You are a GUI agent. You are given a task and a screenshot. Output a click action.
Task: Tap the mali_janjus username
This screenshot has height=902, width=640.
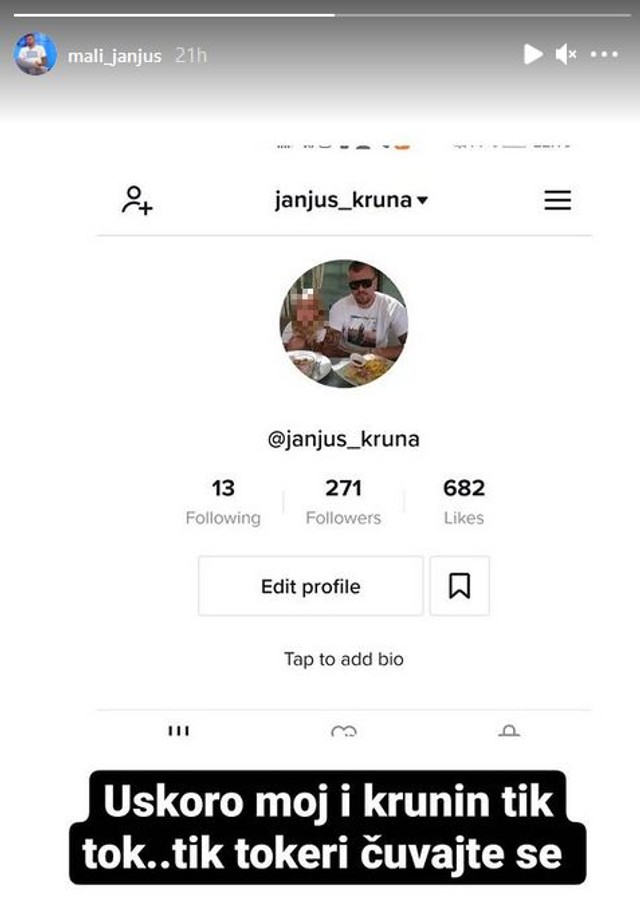click(114, 56)
